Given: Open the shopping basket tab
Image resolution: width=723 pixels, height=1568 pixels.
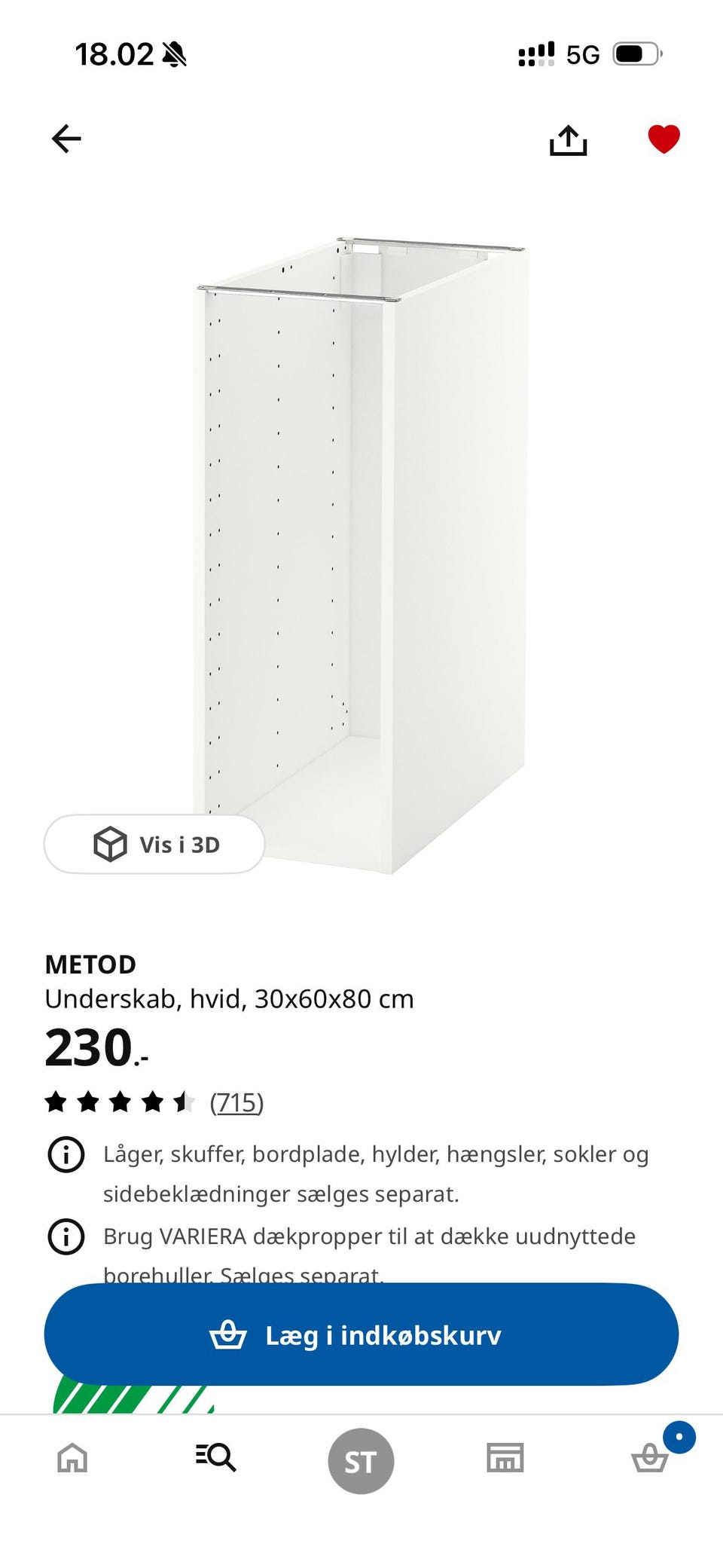Looking at the screenshot, I should [x=650, y=1457].
